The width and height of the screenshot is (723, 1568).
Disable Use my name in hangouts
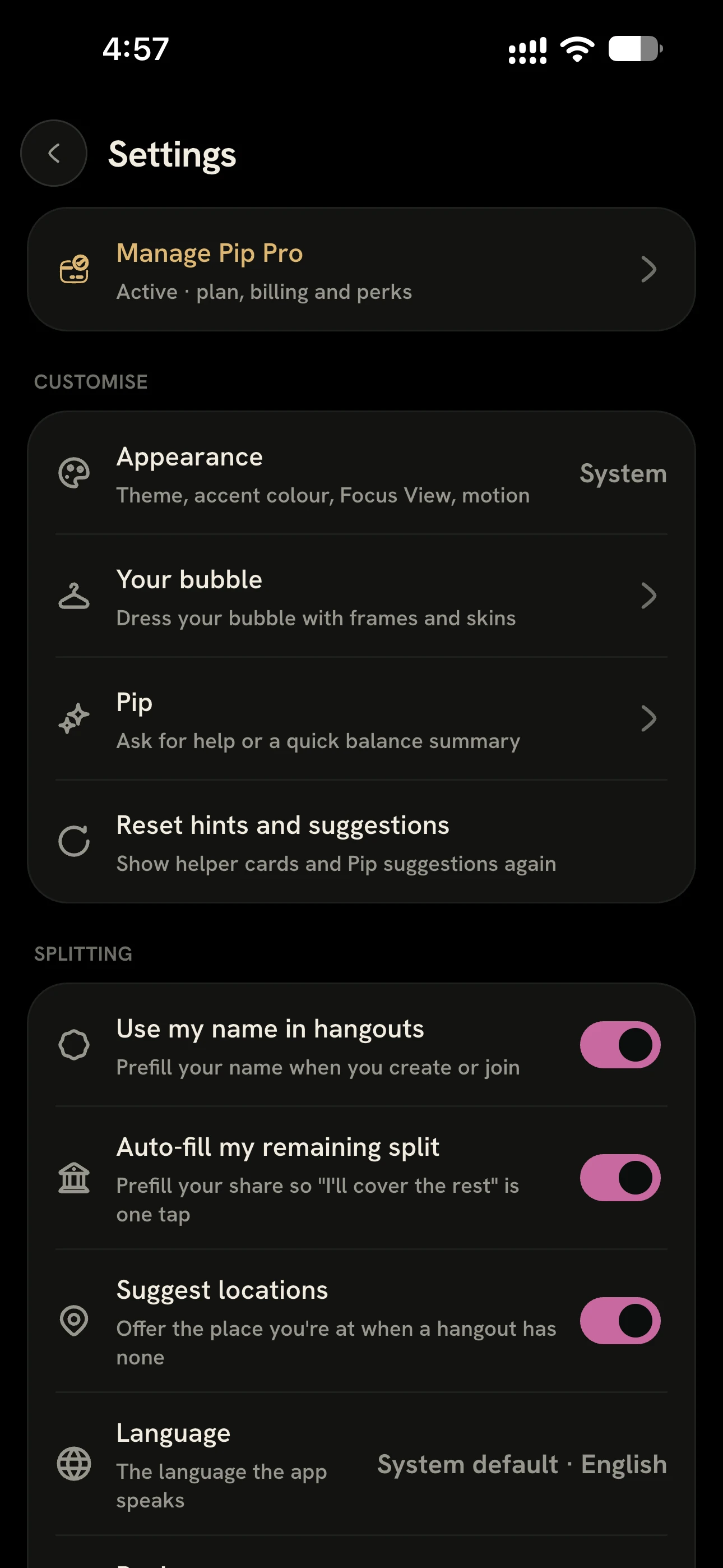[x=620, y=1045]
